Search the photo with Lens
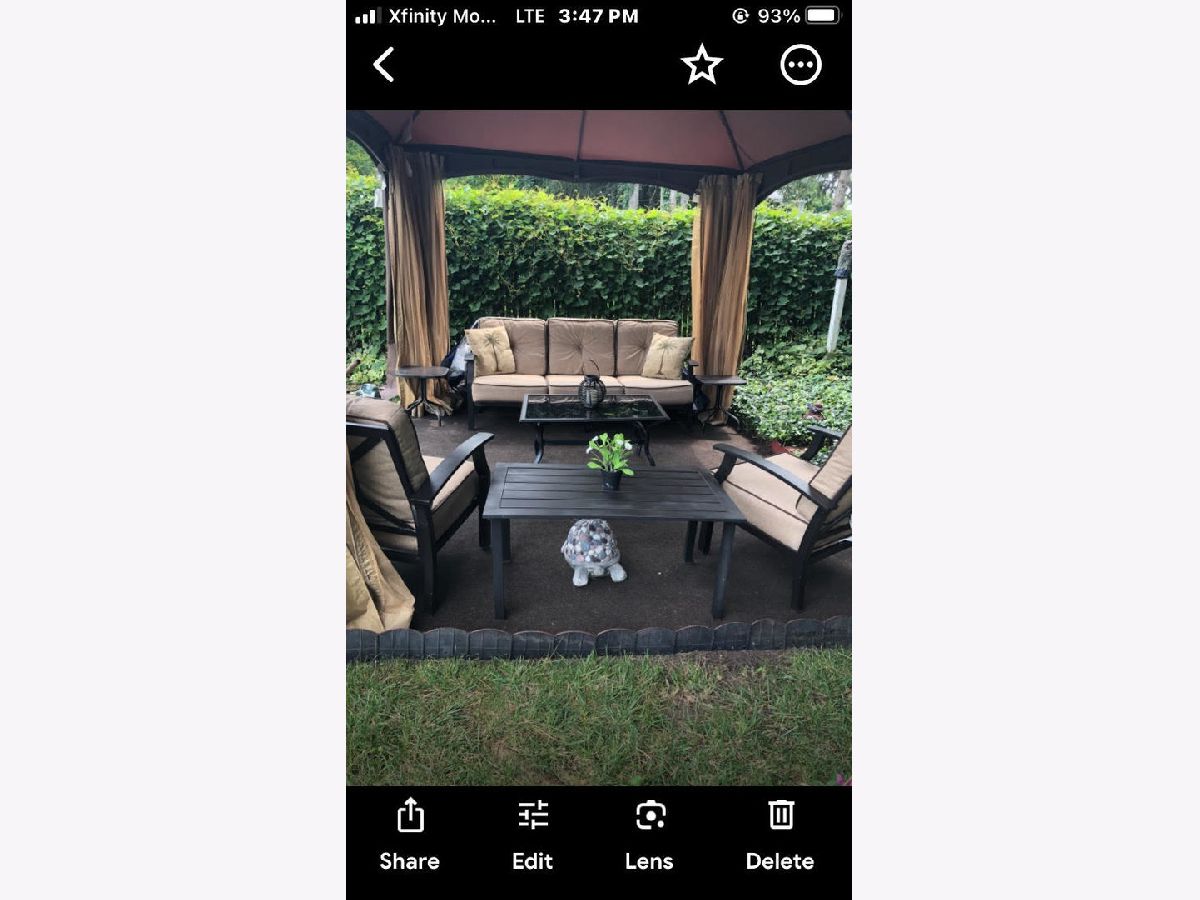The height and width of the screenshot is (900, 1200). click(x=650, y=833)
